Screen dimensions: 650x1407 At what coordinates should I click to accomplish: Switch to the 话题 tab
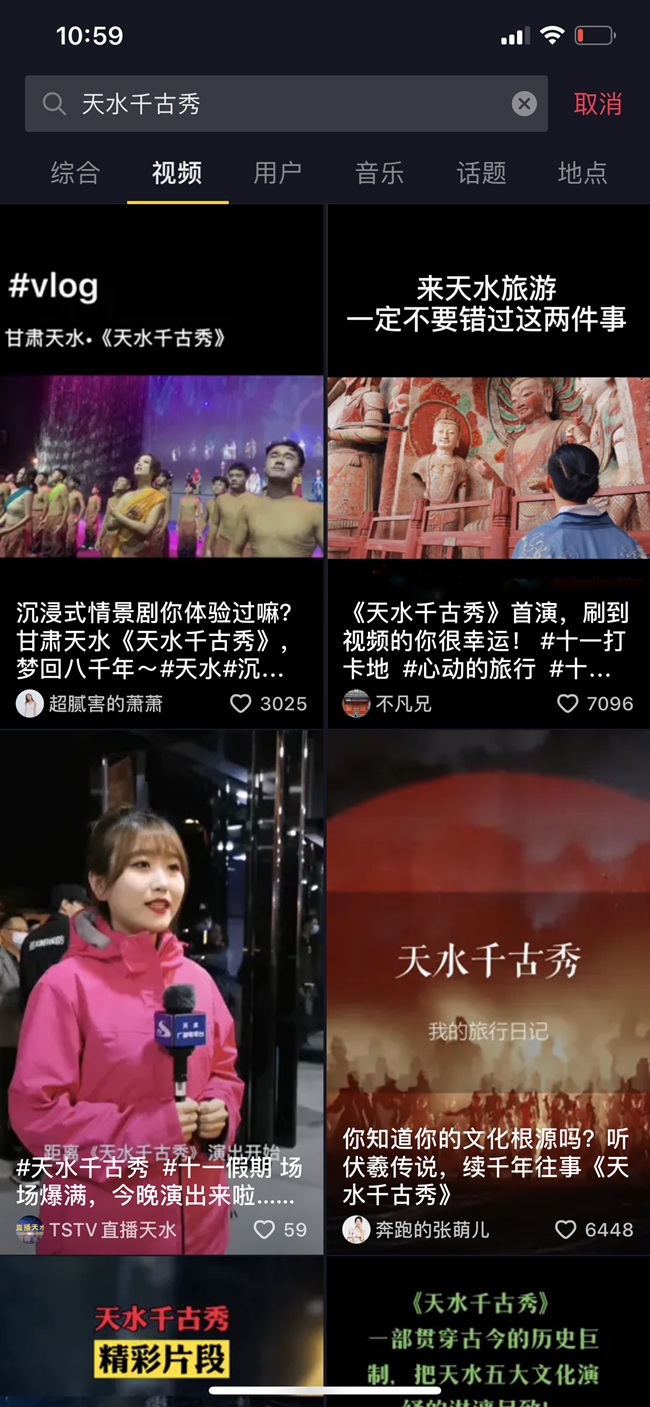point(481,173)
